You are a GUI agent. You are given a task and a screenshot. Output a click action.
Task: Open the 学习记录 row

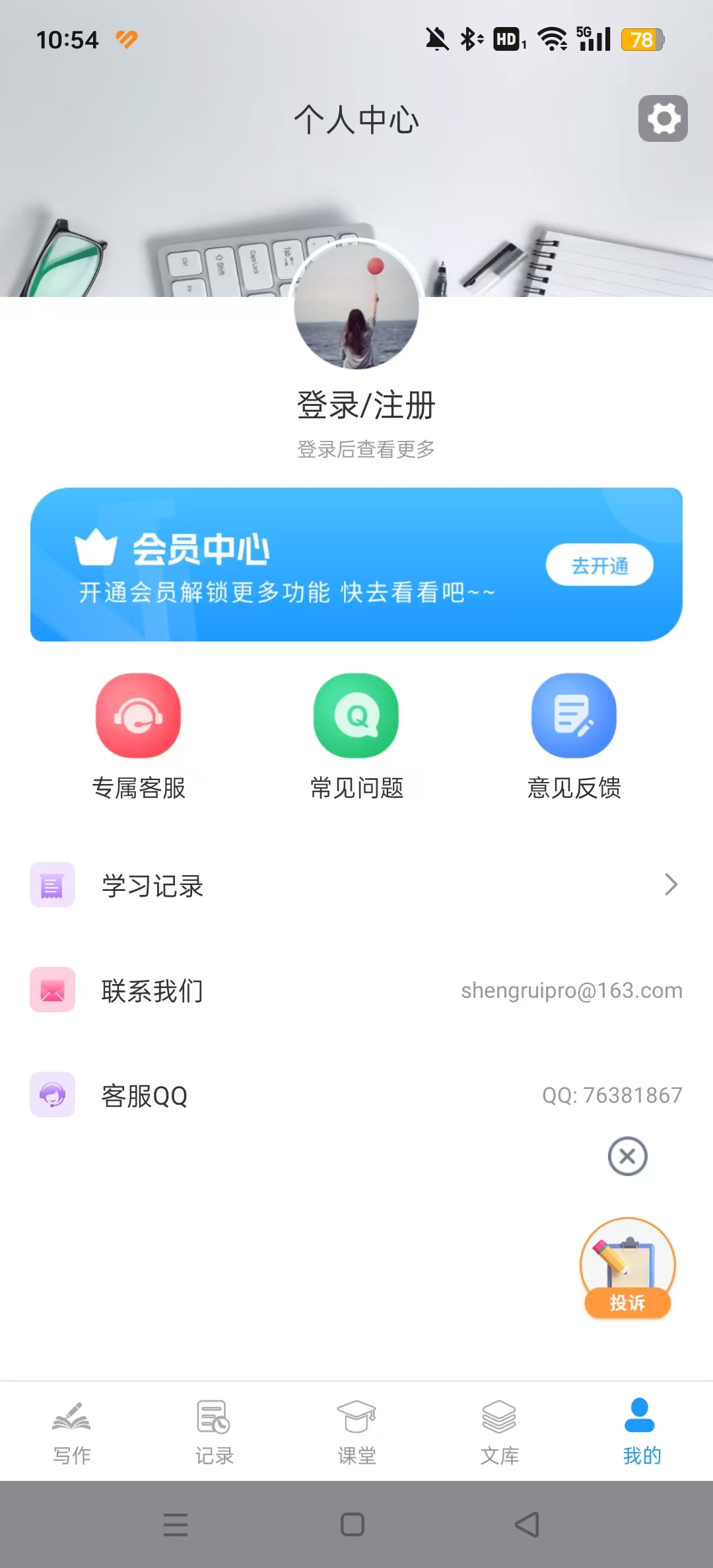(x=356, y=885)
